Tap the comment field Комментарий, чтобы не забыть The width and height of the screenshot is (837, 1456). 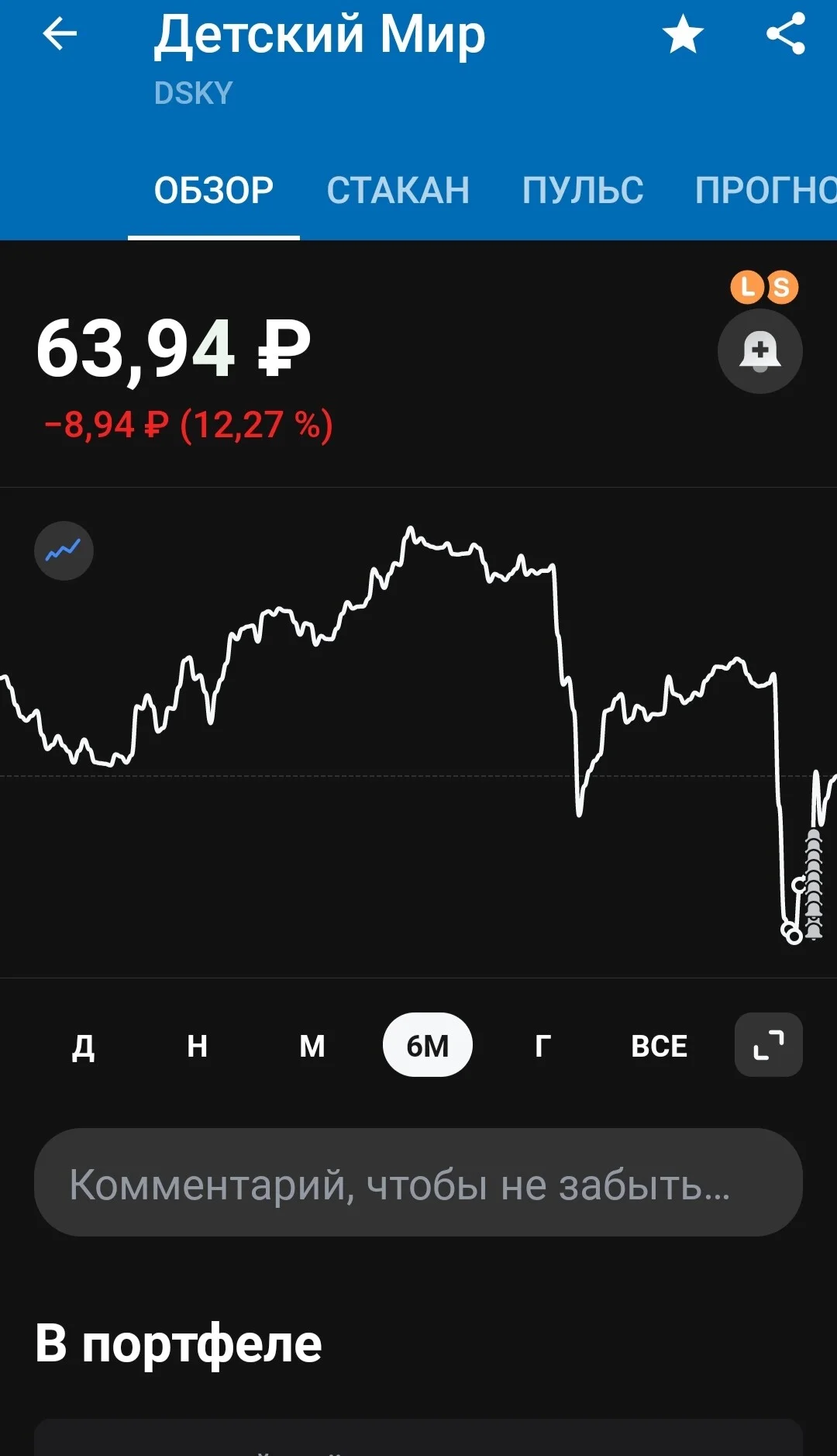click(418, 1183)
